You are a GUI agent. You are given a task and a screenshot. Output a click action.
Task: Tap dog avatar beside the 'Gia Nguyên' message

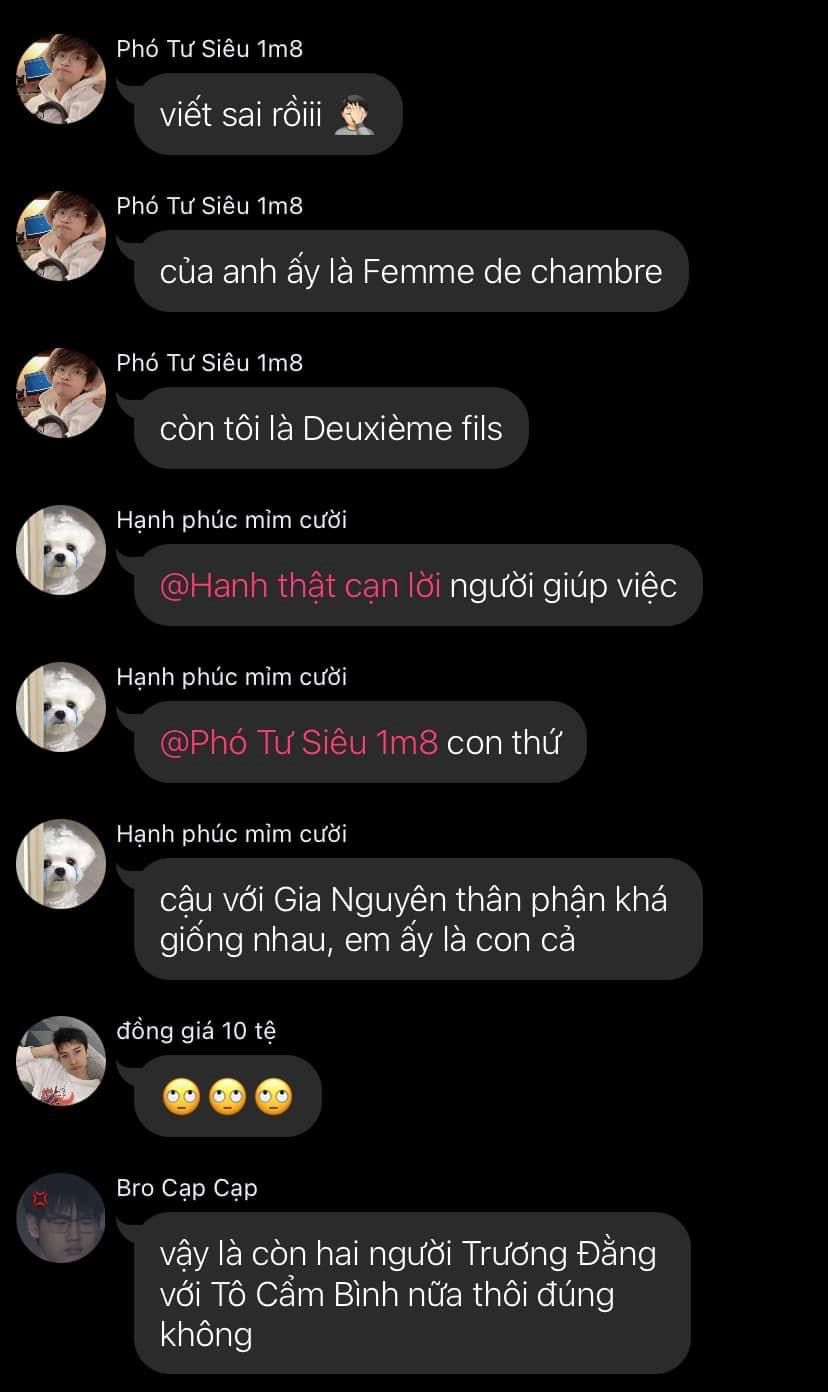[x=61, y=864]
